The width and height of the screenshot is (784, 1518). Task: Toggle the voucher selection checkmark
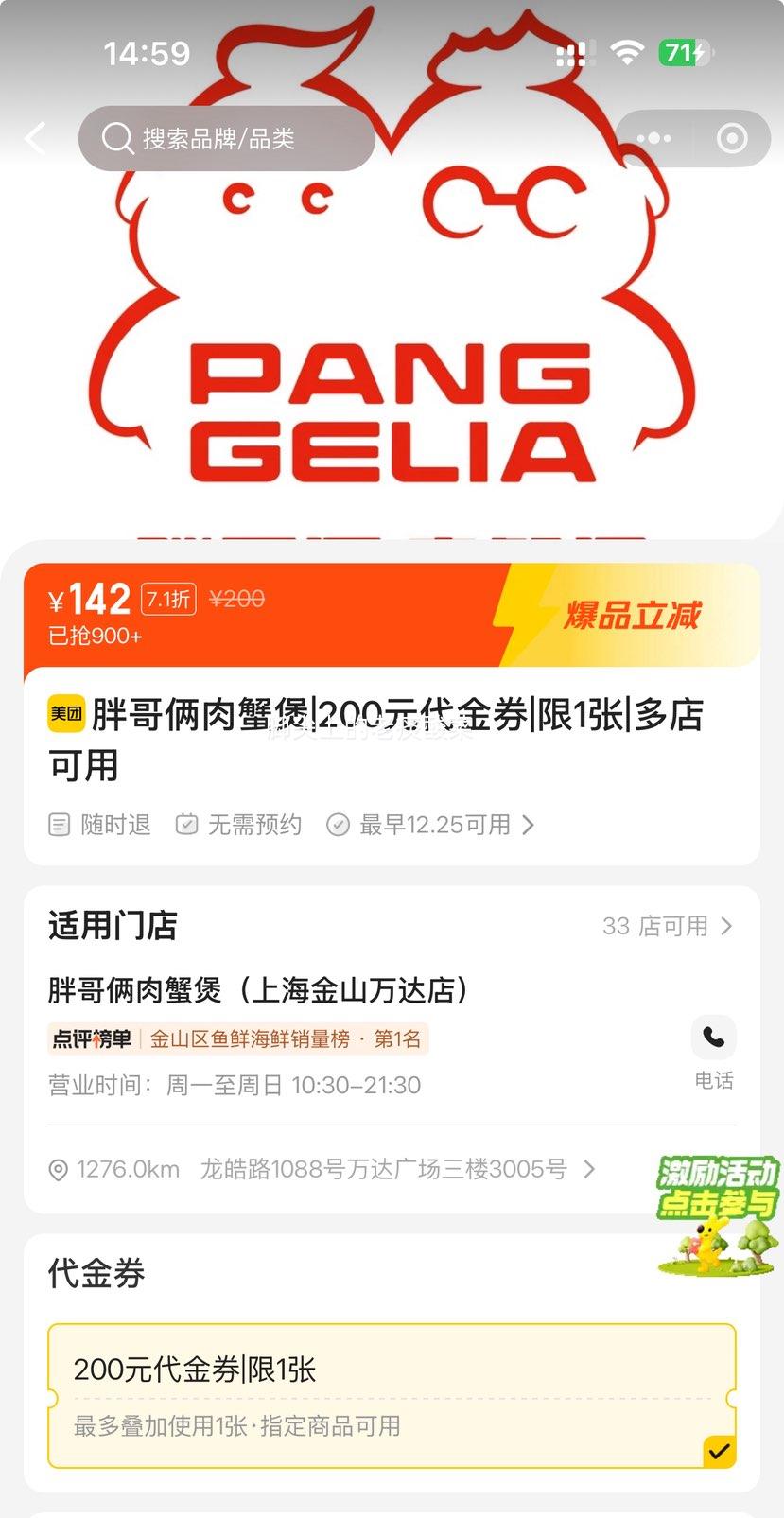click(721, 1451)
